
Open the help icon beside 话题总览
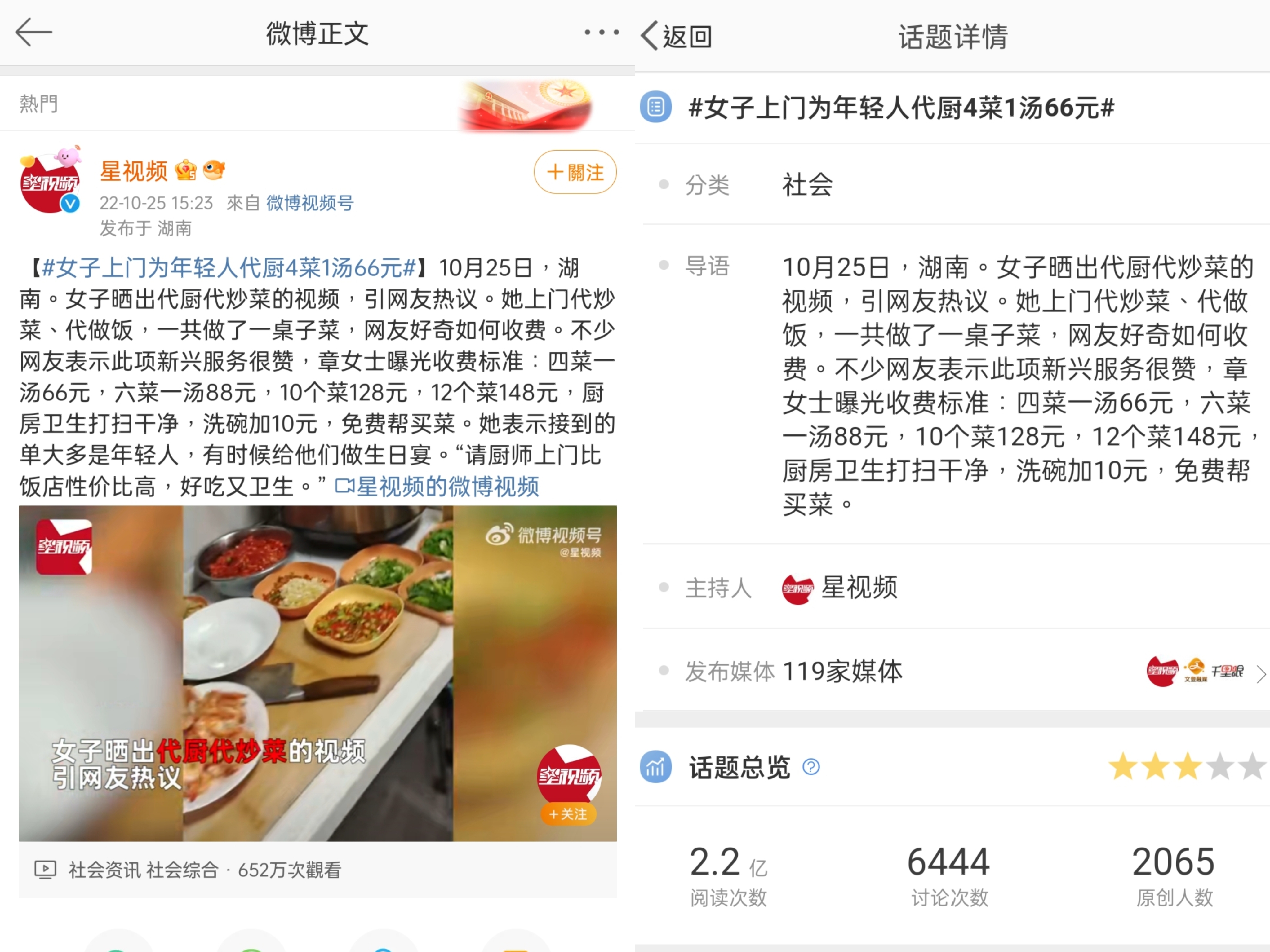(811, 767)
